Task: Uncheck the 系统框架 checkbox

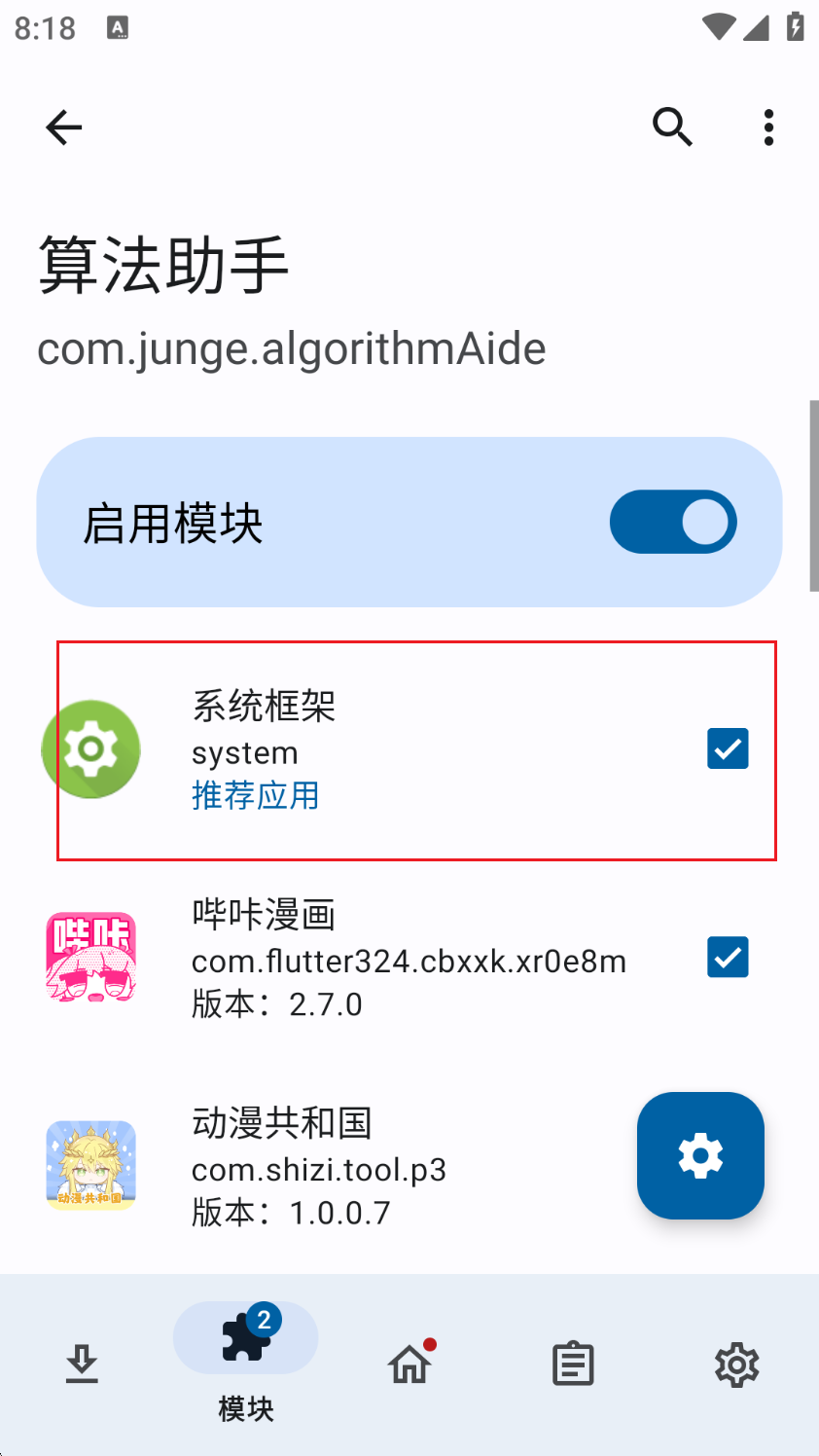Action: click(x=728, y=749)
